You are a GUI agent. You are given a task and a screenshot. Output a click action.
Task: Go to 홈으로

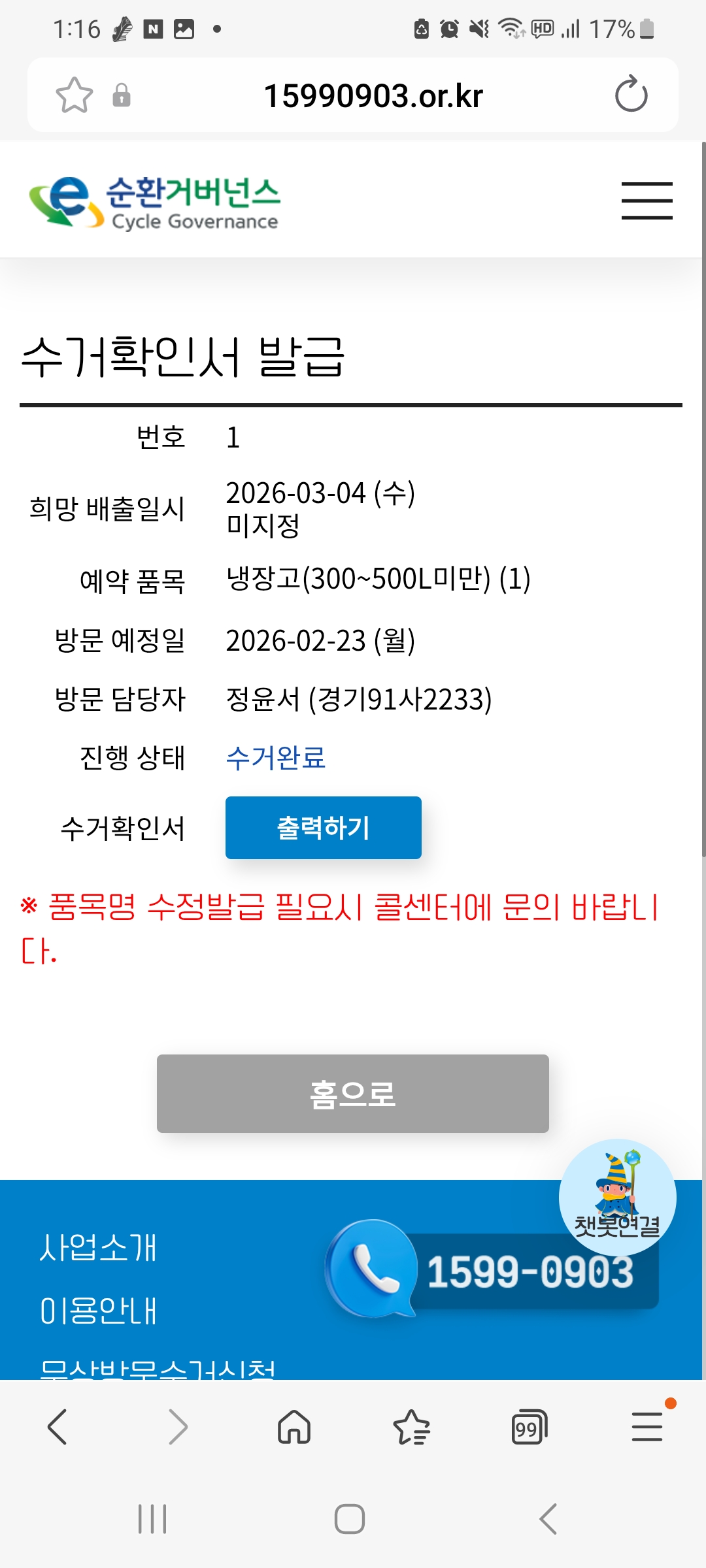click(x=352, y=1093)
